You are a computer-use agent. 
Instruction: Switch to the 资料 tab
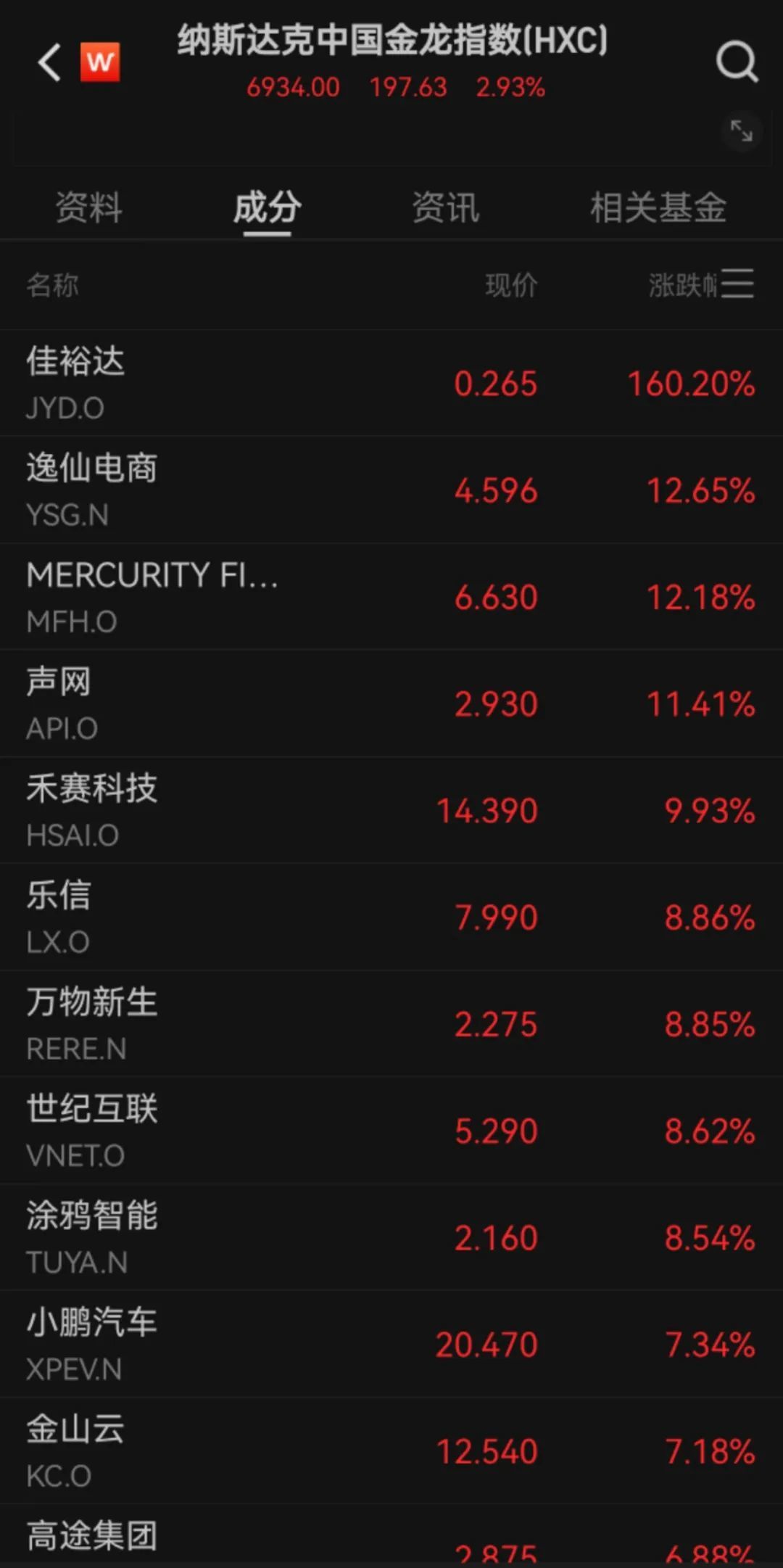point(89,208)
